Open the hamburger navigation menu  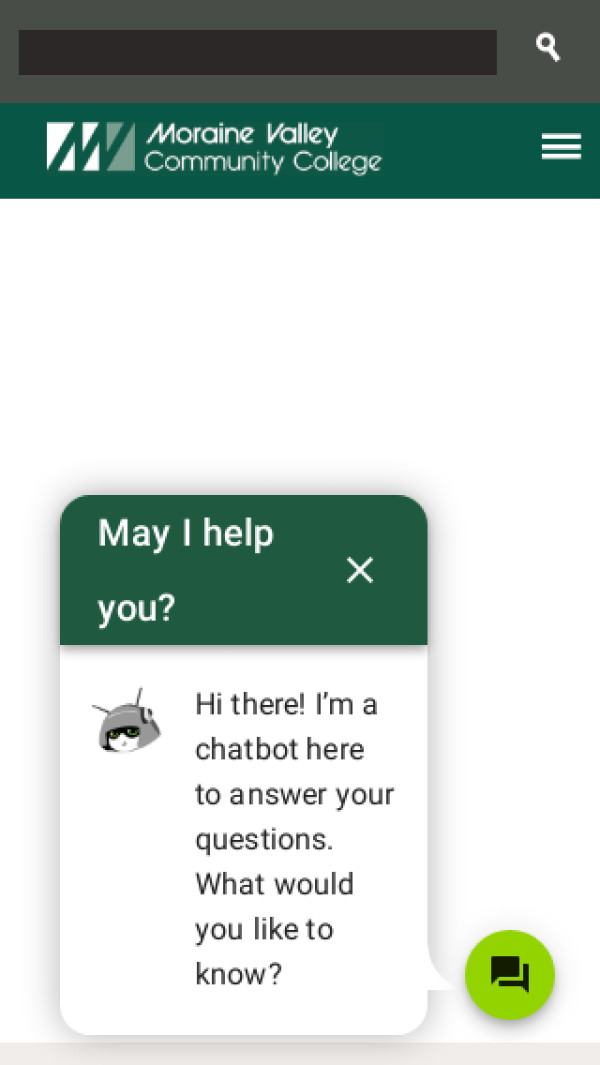tap(561, 147)
